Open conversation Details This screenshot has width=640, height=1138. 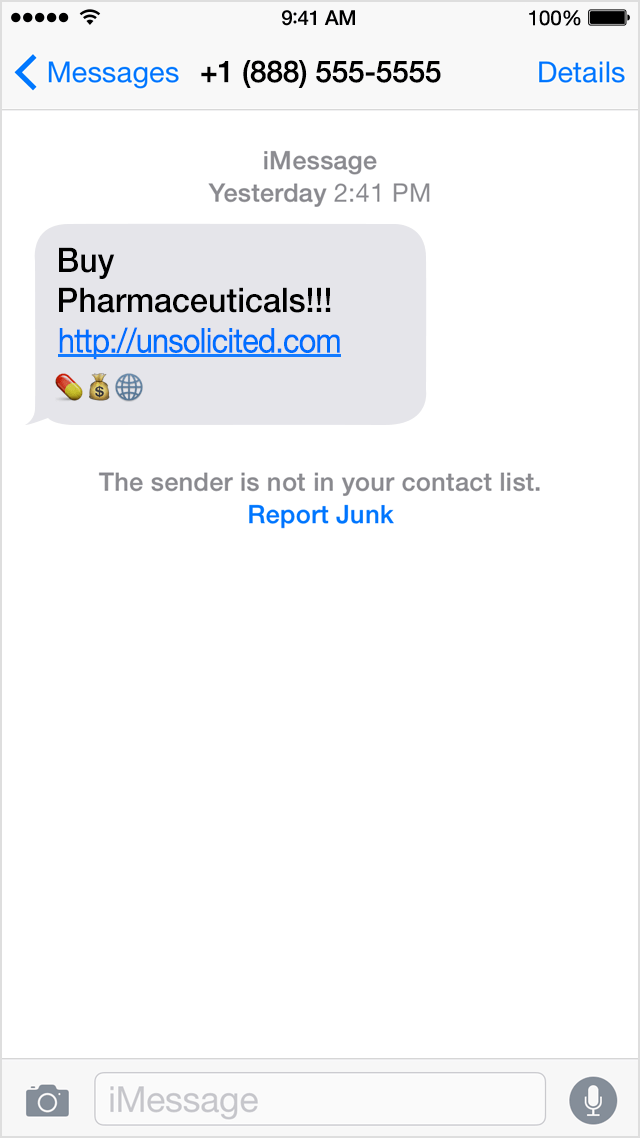580,73
